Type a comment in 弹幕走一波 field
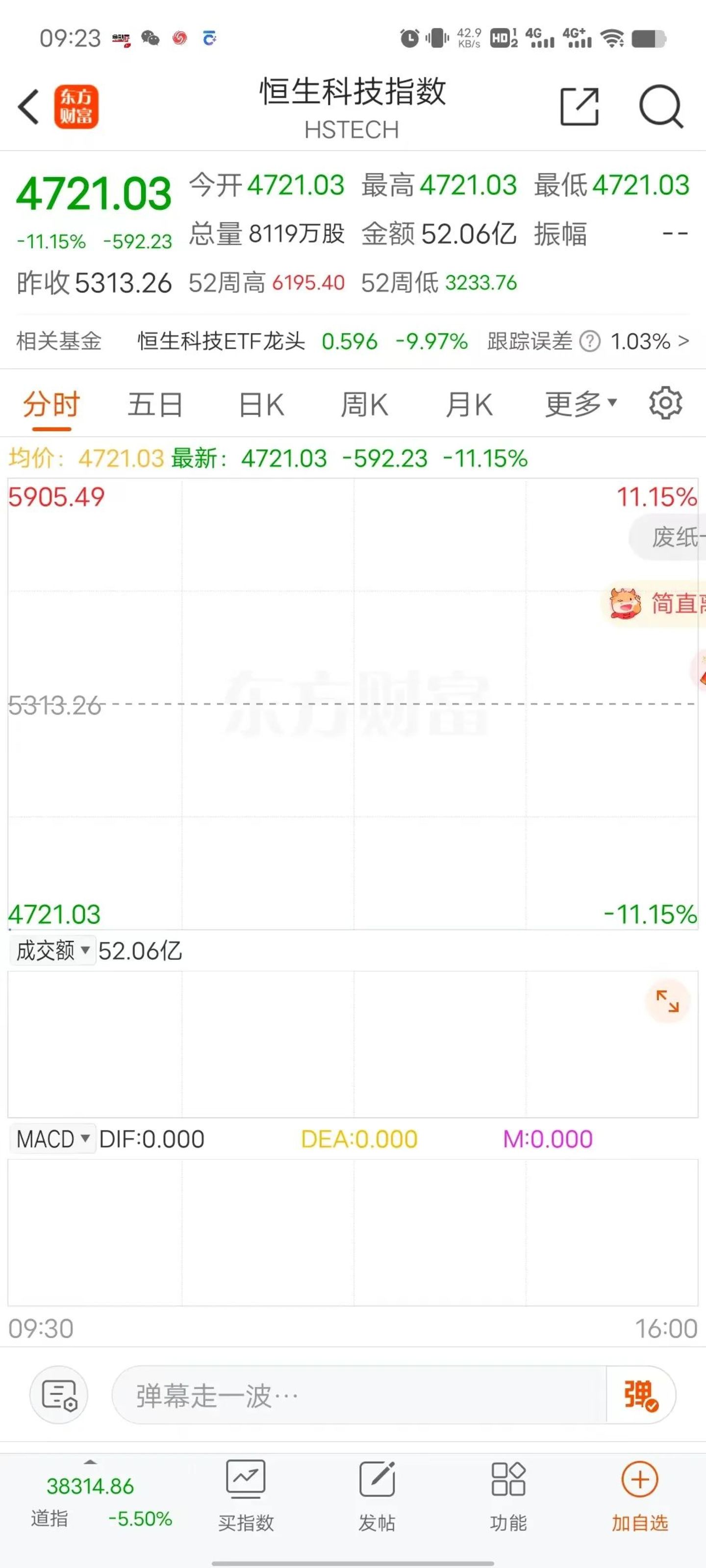The width and height of the screenshot is (706, 1568). click(359, 1395)
